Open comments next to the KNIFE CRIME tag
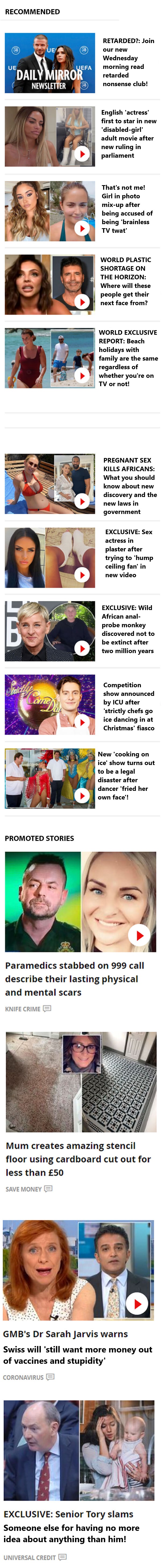Screen dimensions: 163x1568 48,1008
